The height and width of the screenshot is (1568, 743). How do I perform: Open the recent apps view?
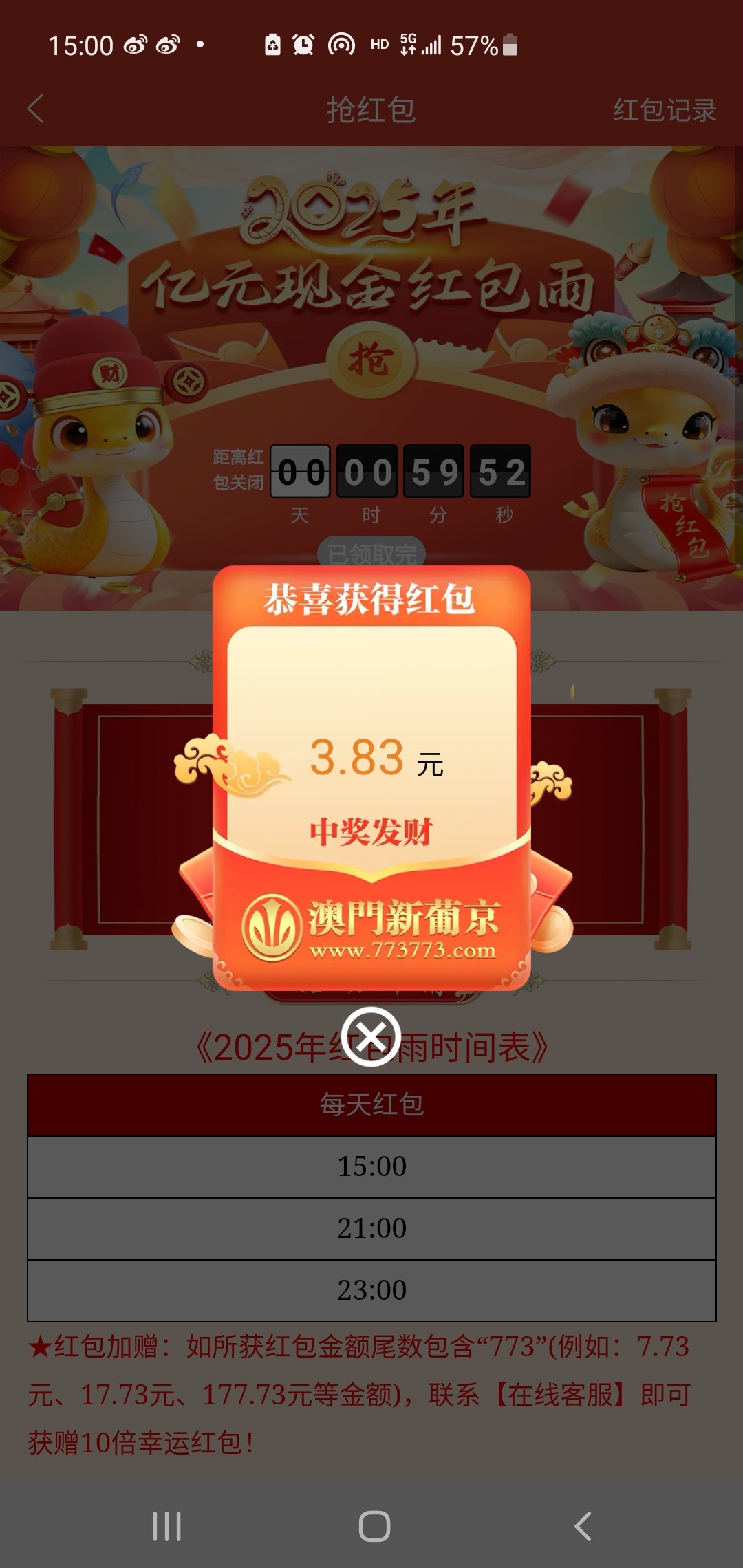tap(166, 1526)
